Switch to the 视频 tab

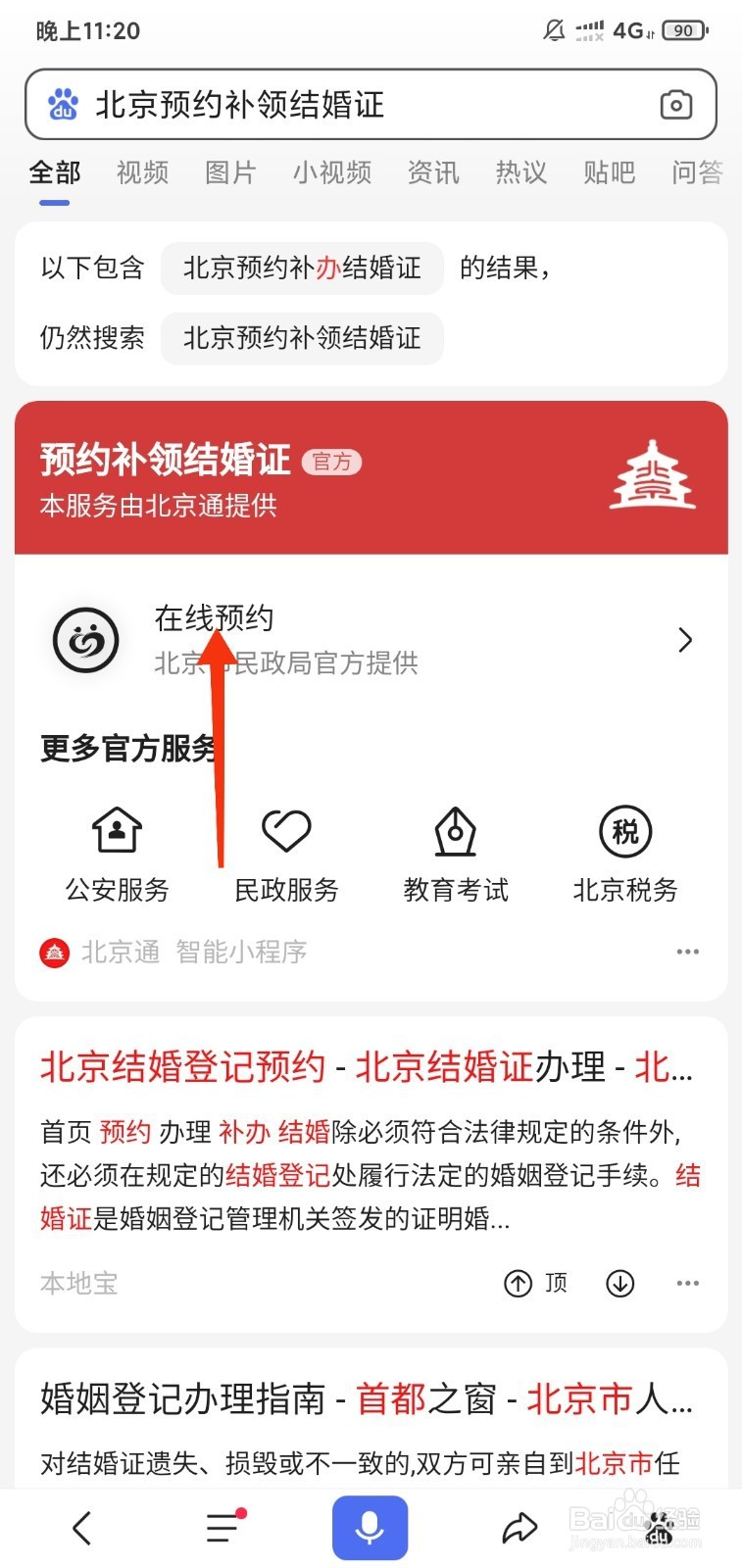click(141, 173)
